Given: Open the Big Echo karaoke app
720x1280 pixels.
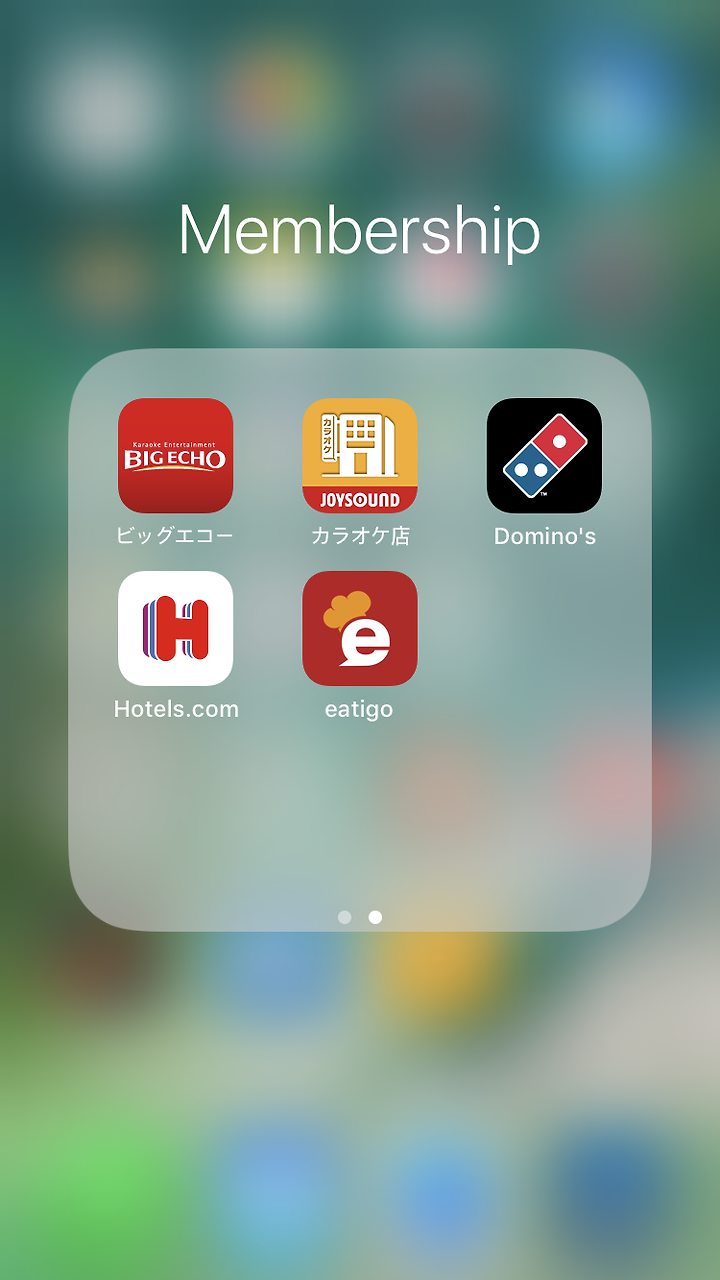Looking at the screenshot, I should [175, 455].
